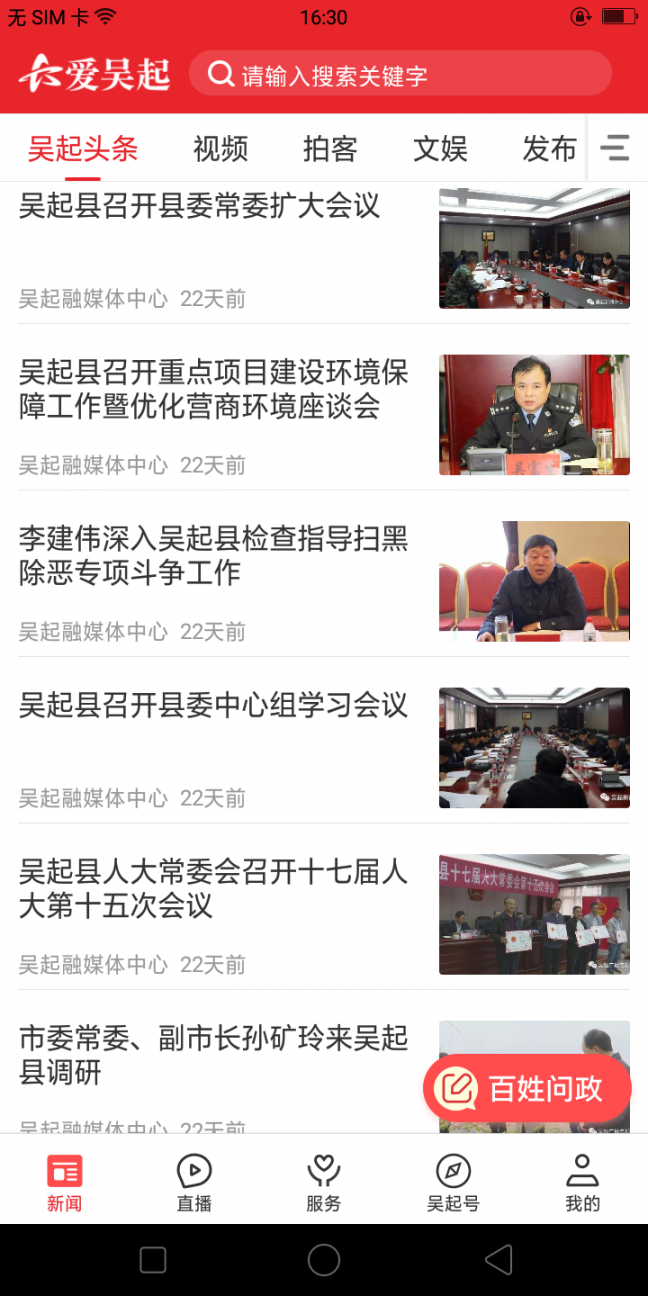Viewport: 648px width, 1296px height.
Task: Go to the 直播 tab
Action: (194, 1181)
